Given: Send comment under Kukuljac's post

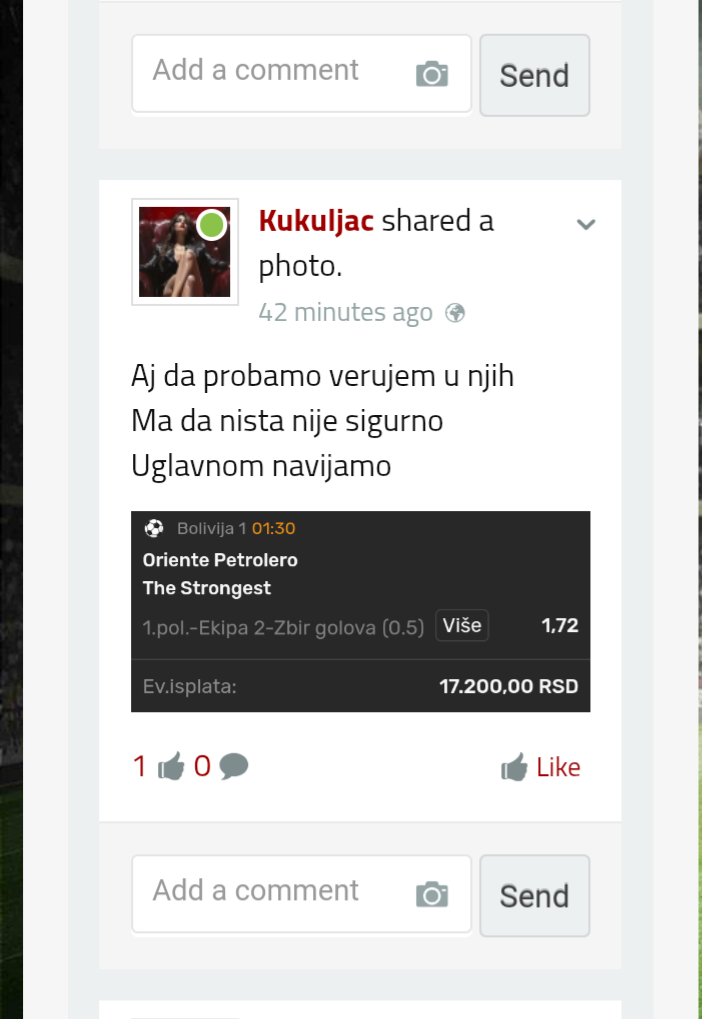Looking at the screenshot, I should [534, 896].
